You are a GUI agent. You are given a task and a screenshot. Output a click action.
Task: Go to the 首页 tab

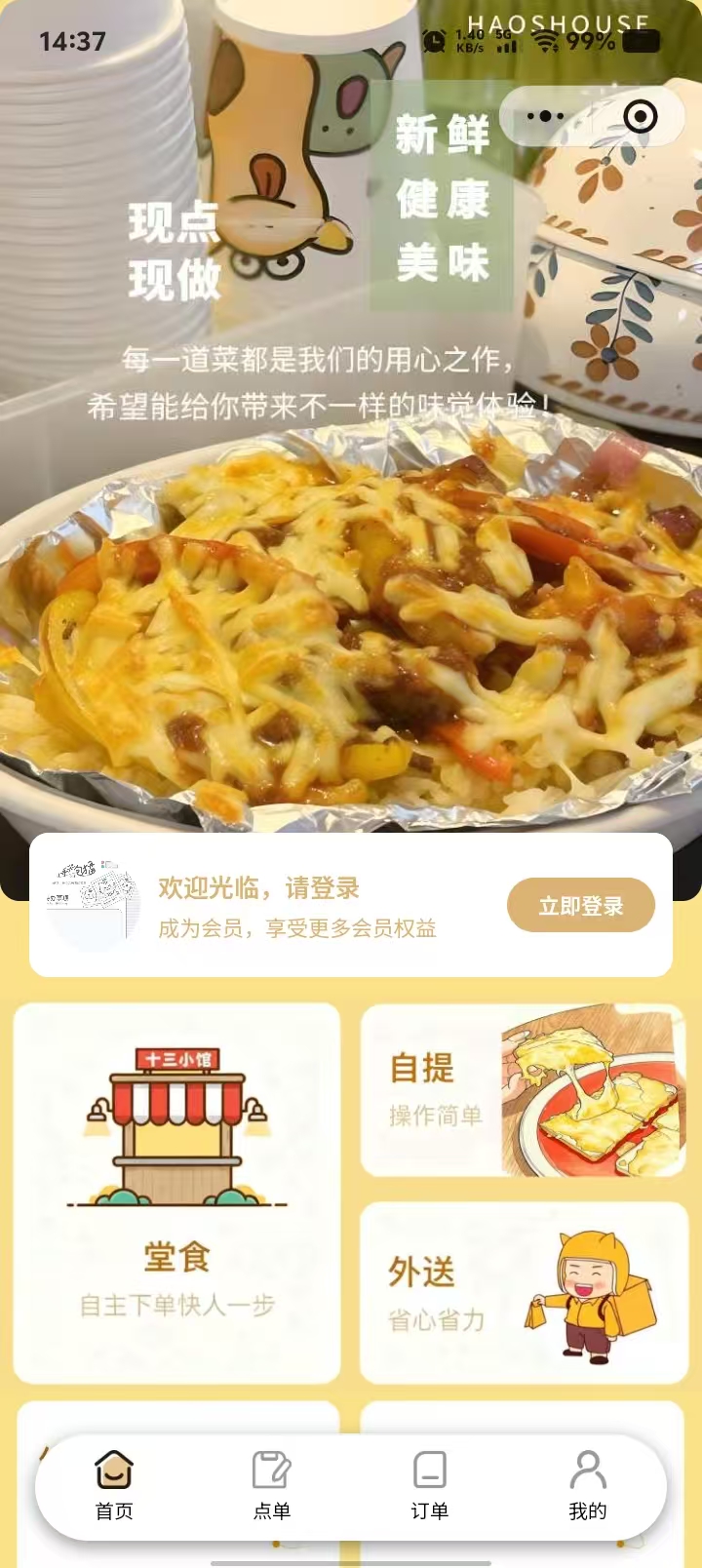pyautogui.click(x=114, y=1485)
